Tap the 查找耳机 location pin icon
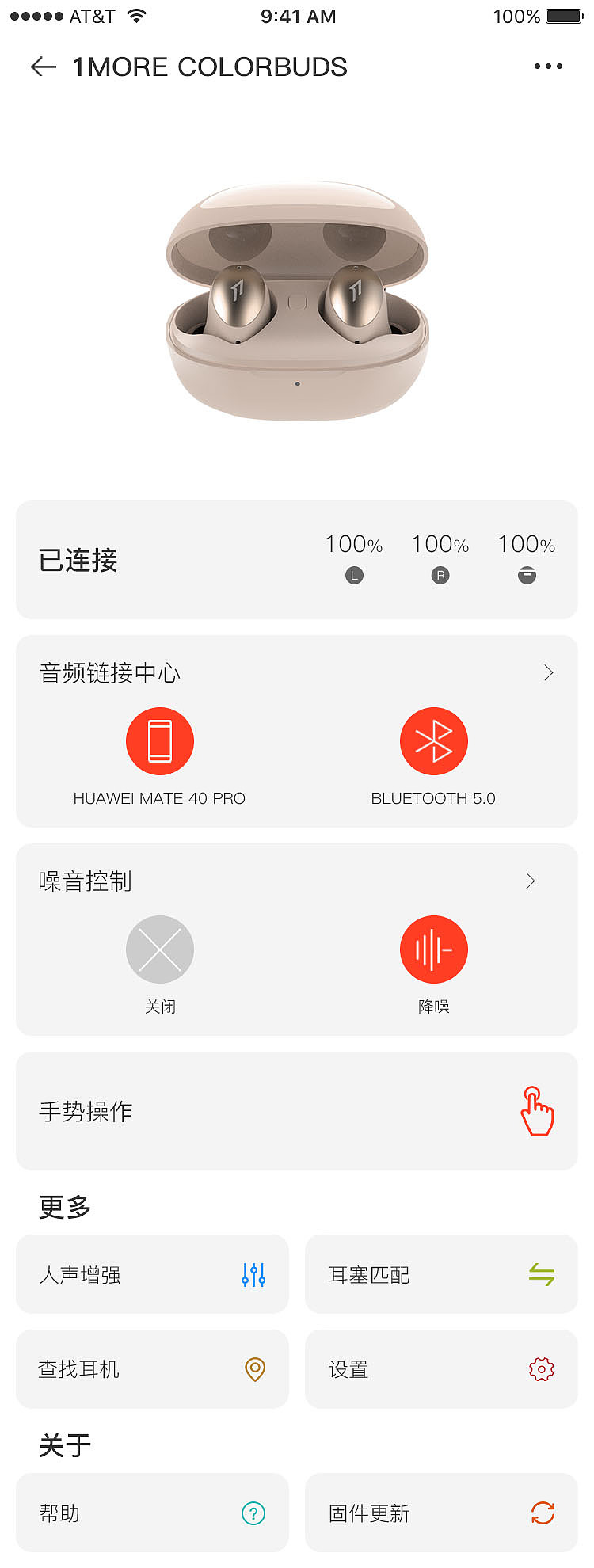Viewport: 594px width, 1568px height. 253,1368
